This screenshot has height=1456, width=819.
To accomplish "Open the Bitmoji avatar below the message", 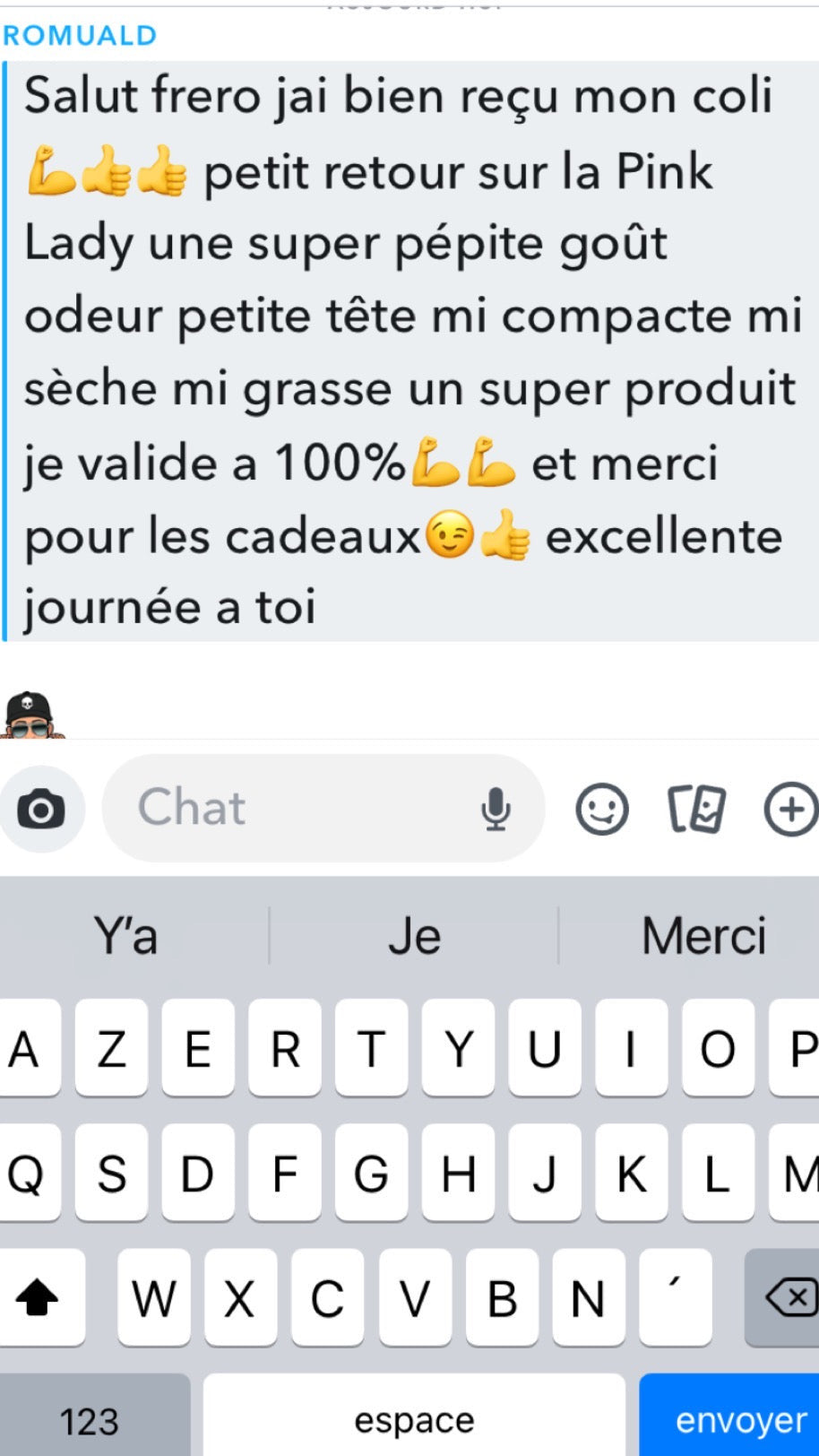I will point(30,716).
